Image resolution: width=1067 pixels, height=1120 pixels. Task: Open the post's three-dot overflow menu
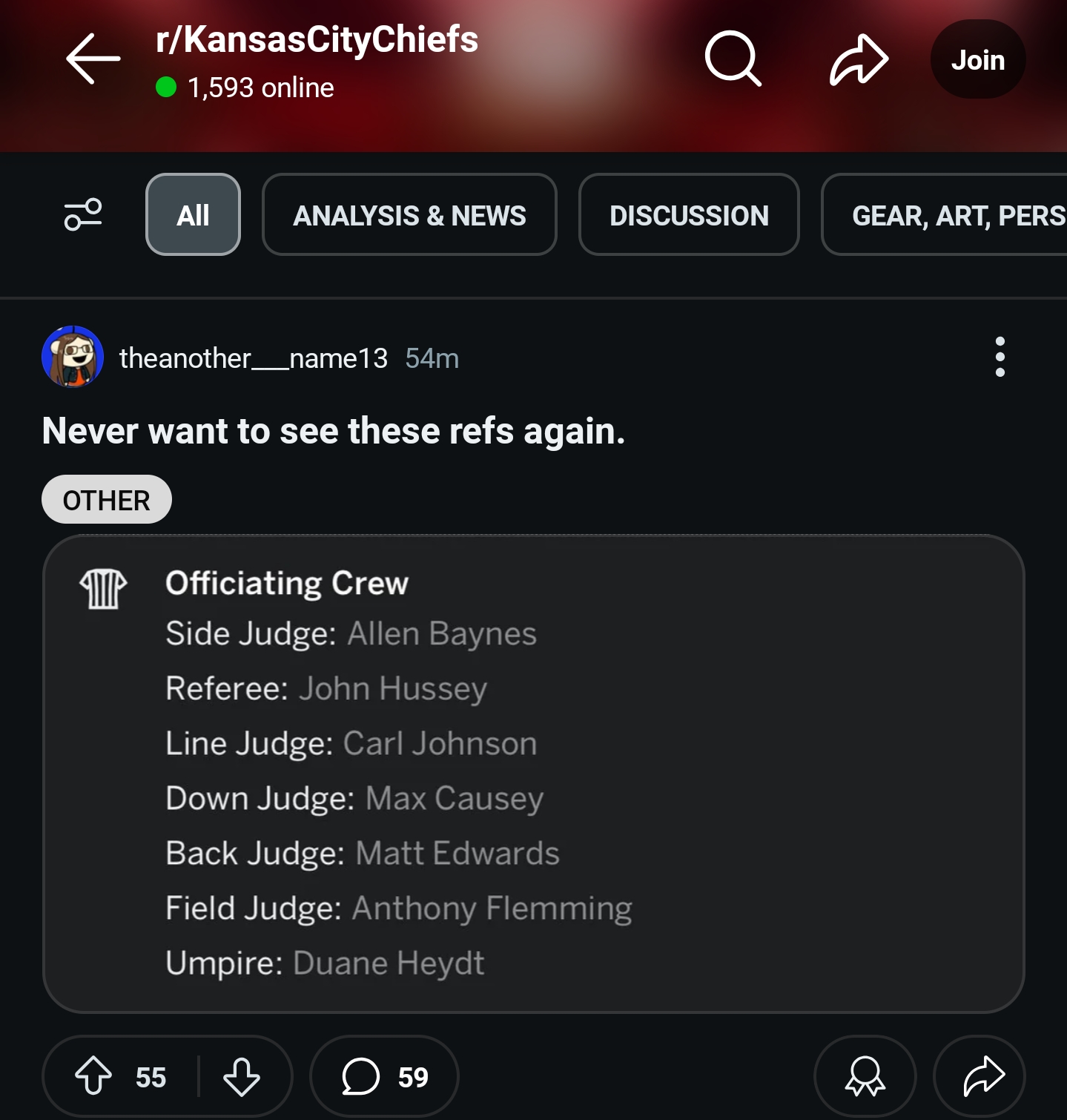1000,357
